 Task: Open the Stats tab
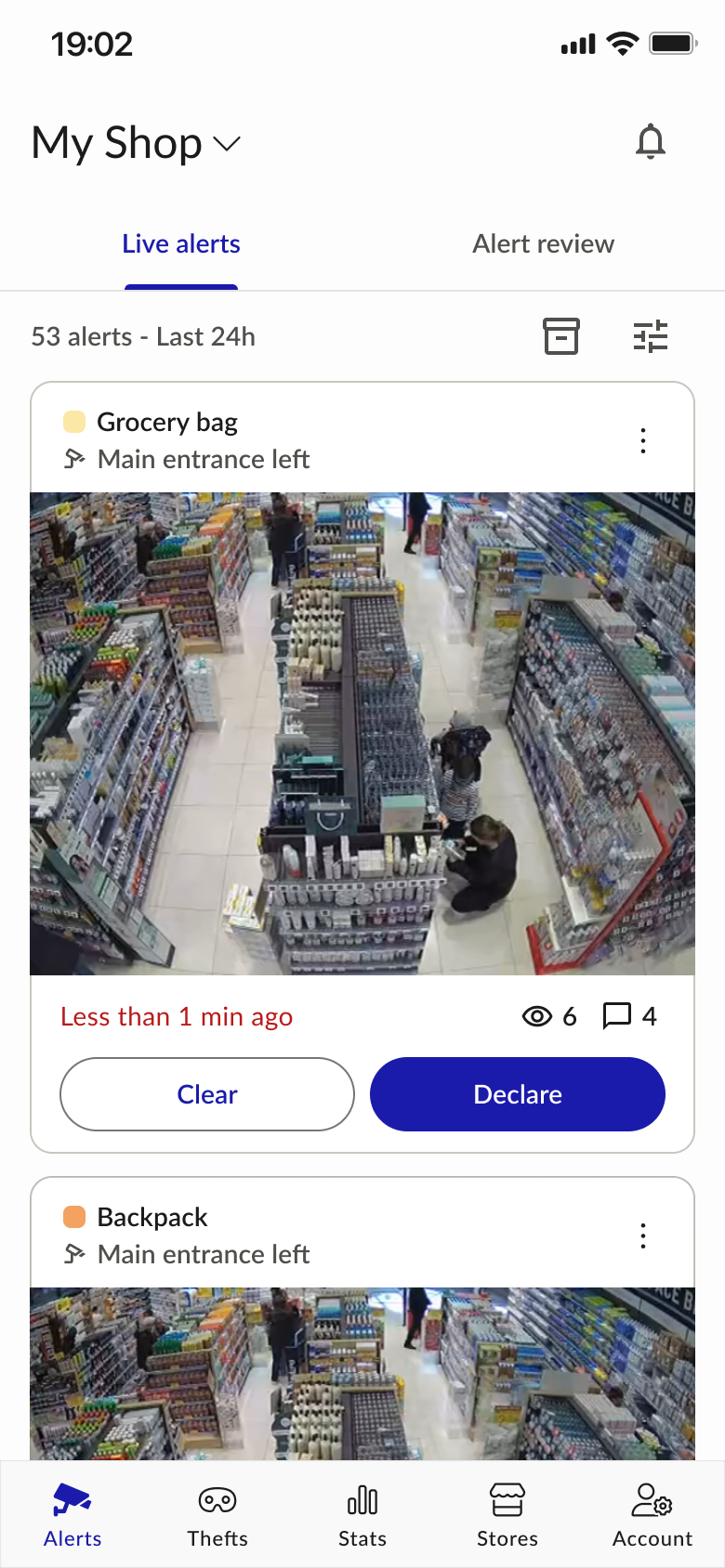click(362, 1516)
